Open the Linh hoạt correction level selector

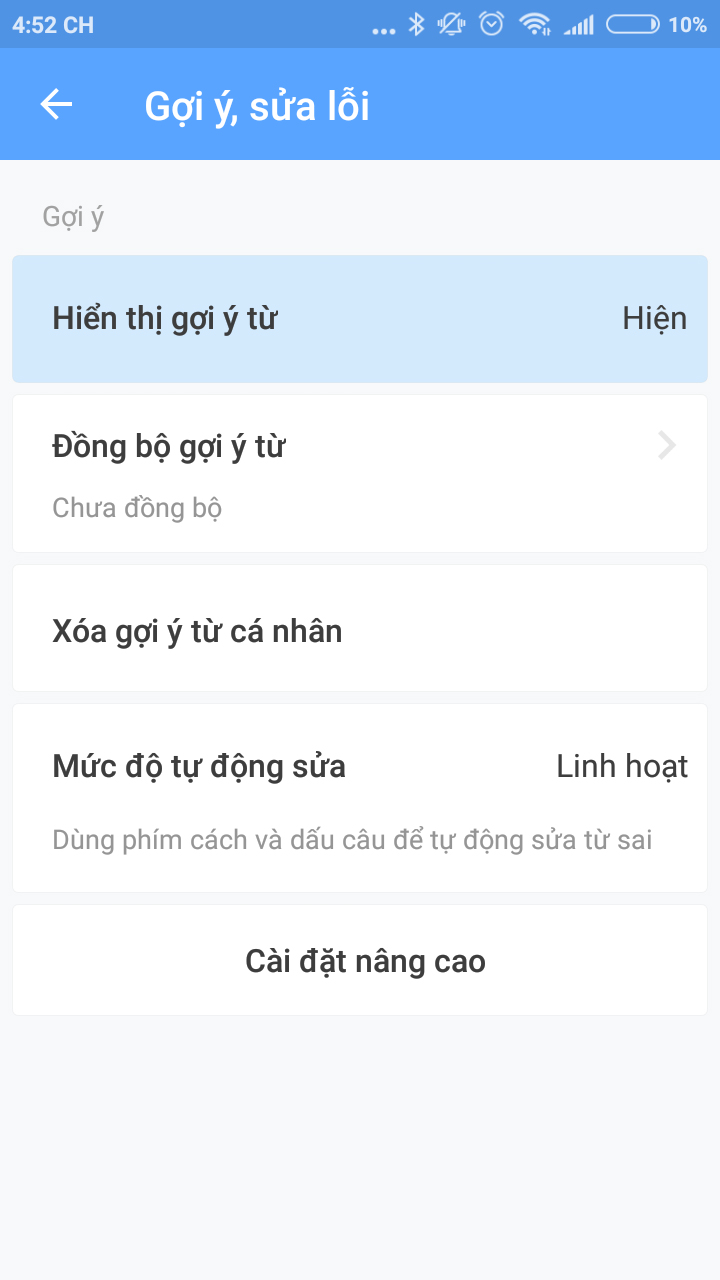tap(622, 766)
